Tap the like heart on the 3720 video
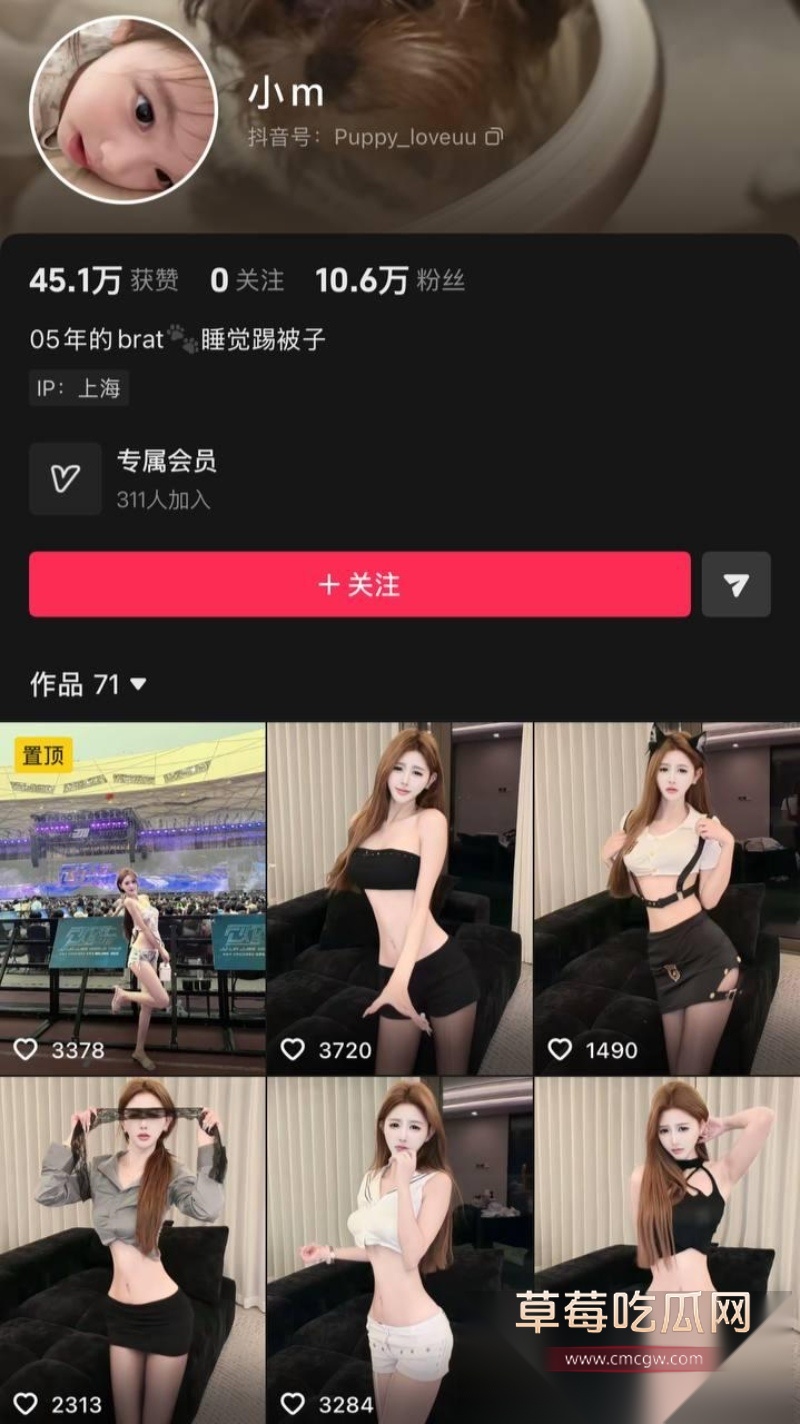 point(291,1051)
